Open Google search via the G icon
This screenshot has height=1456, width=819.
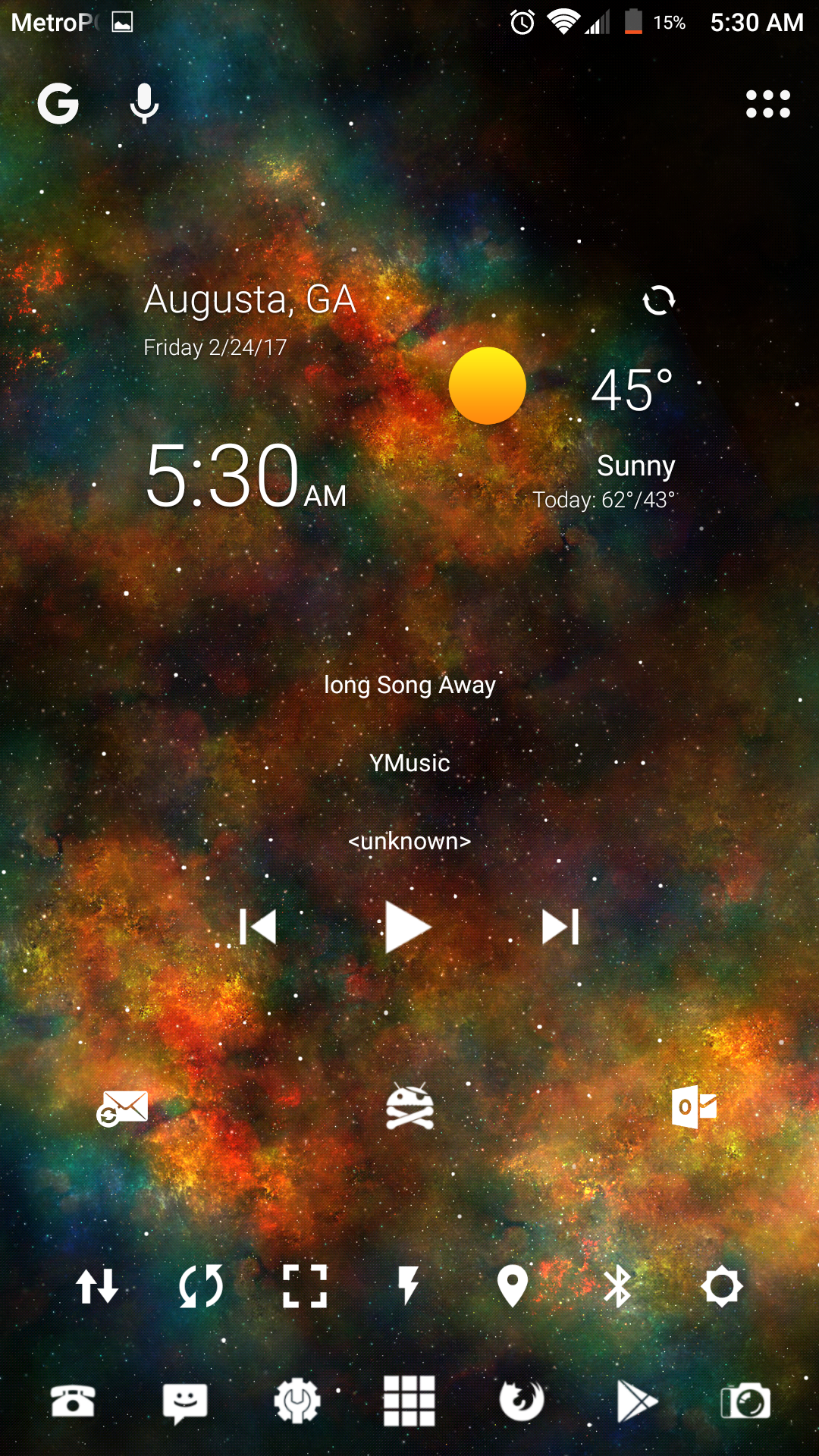(58, 104)
